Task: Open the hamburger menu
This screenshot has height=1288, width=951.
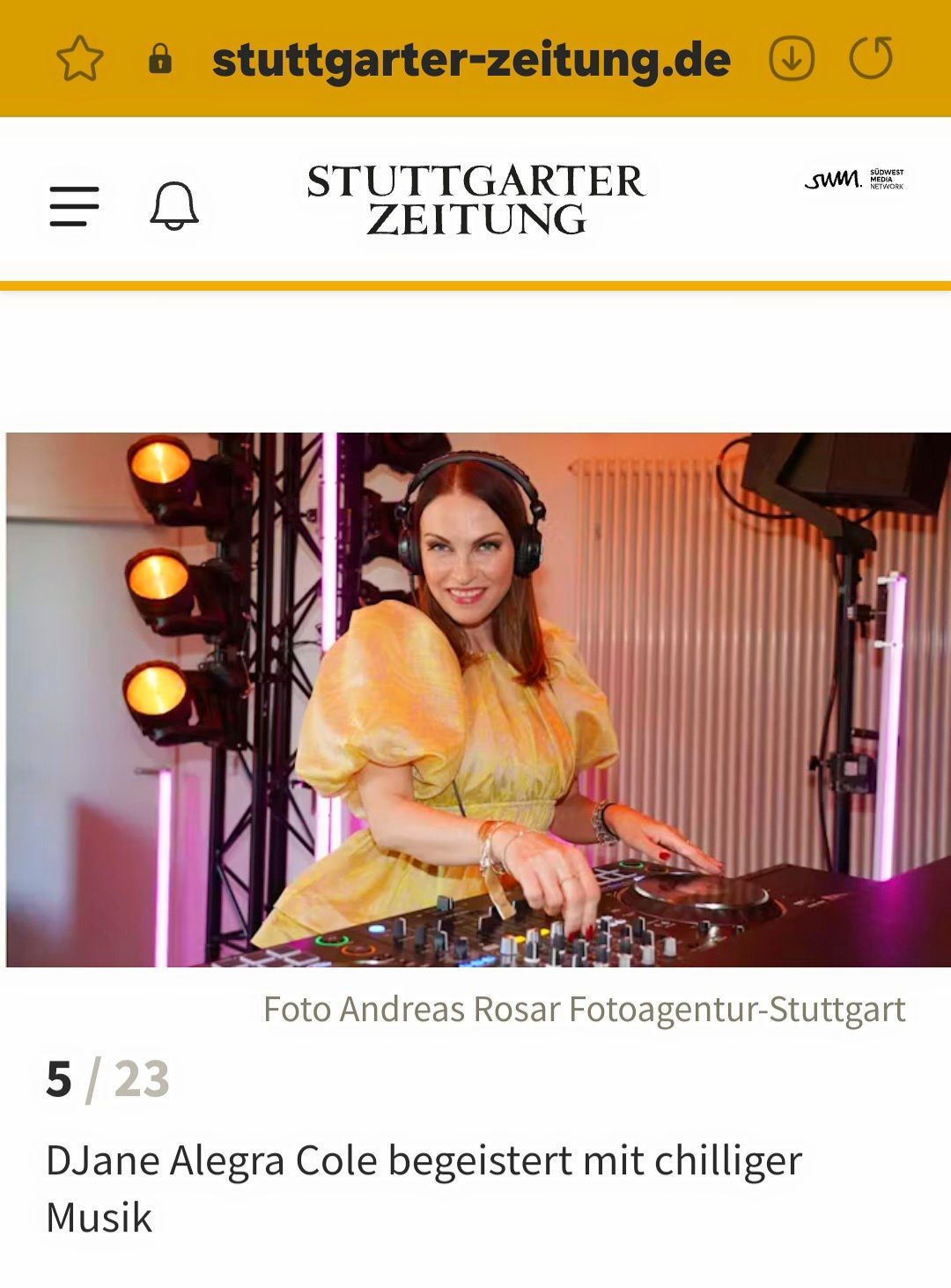Action: pos(74,206)
